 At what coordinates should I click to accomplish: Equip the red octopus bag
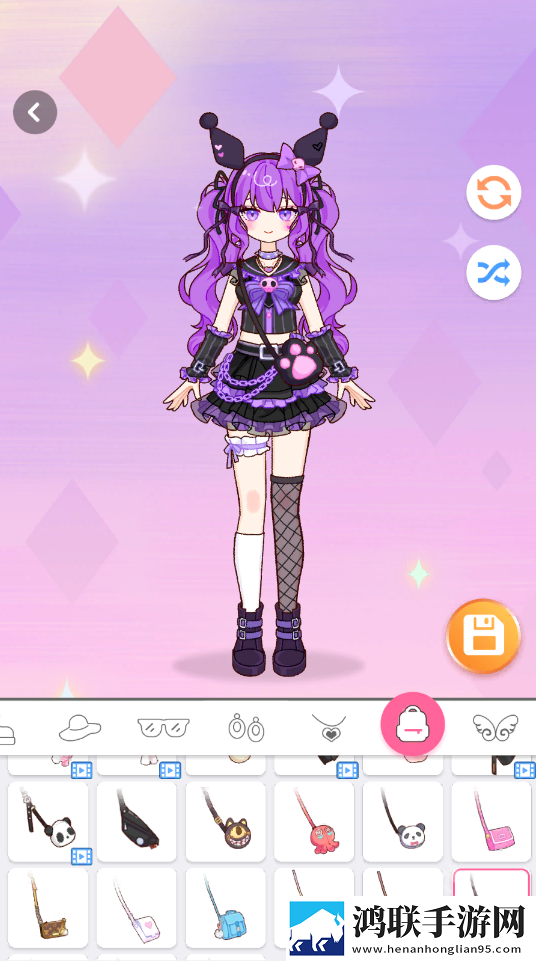pyautogui.click(x=314, y=822)
